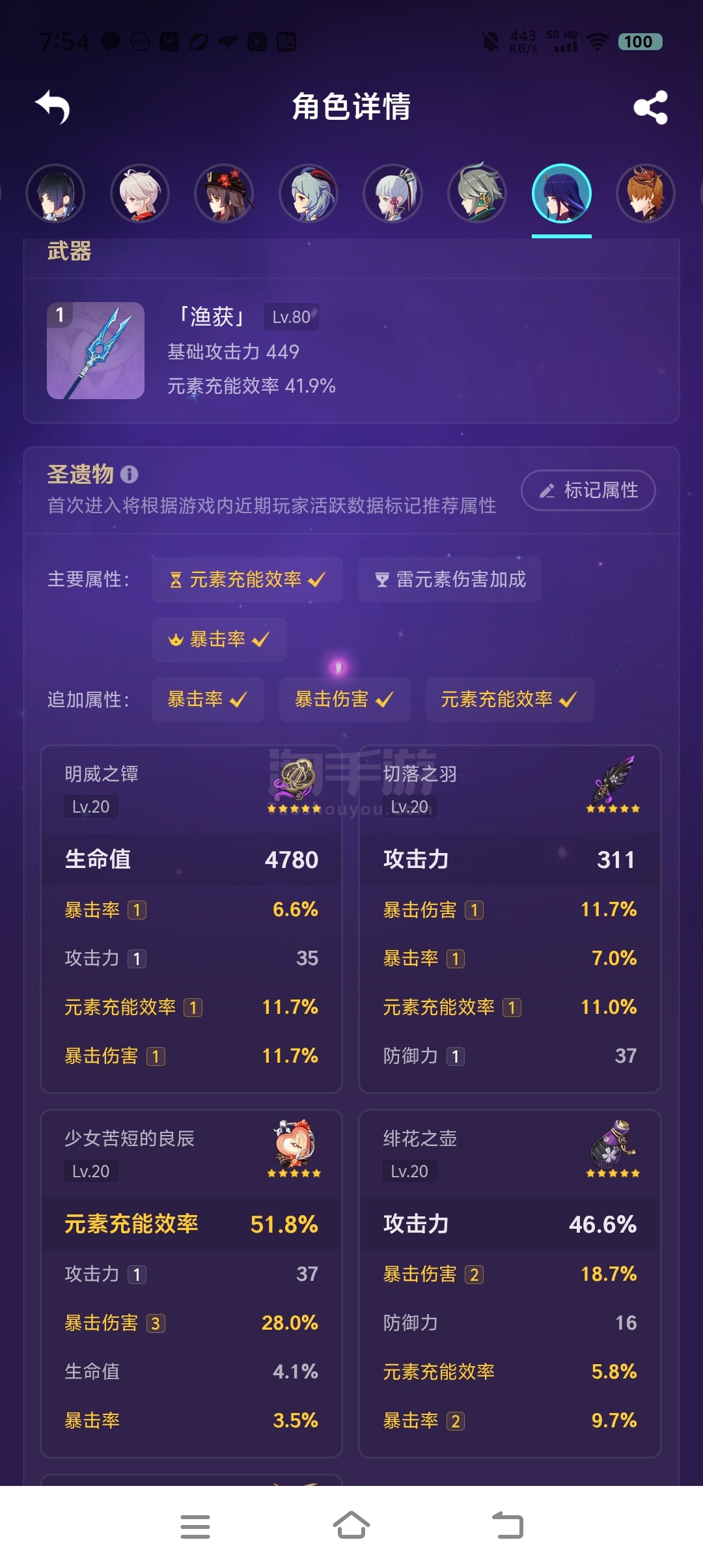
Task: Open the system recent apps menu
Action: pos(195,1526)
